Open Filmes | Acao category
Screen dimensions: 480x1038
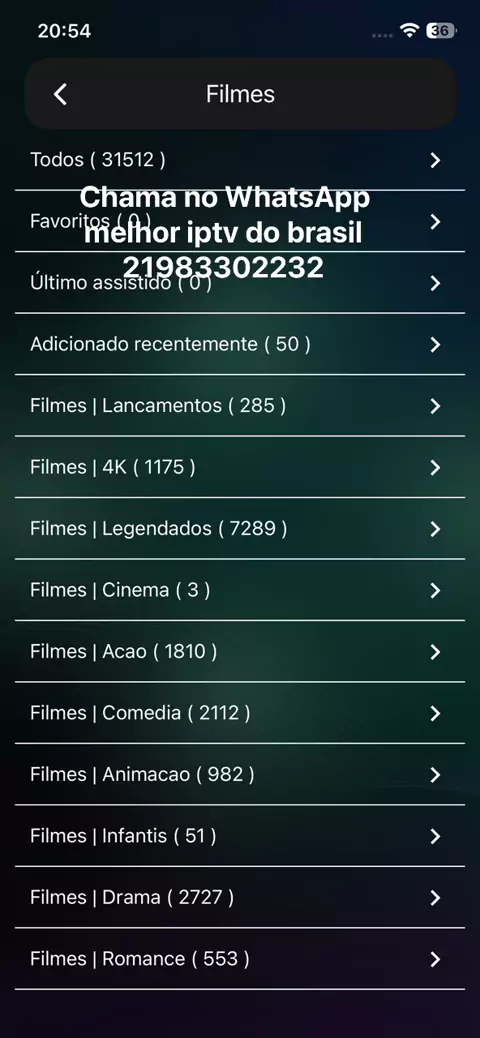[240, 652]
